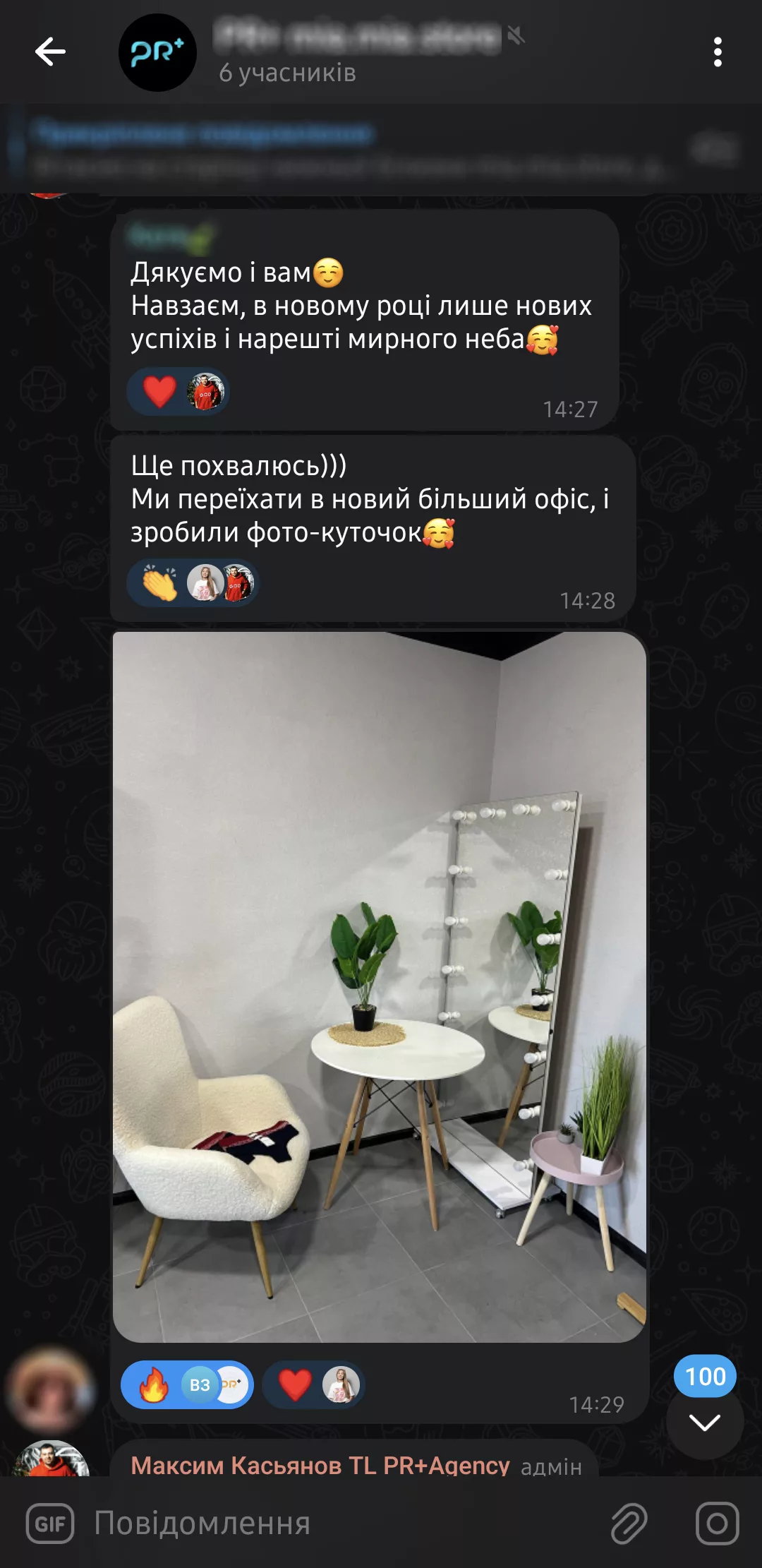This screenshot has width=762, height=1568.
Task: Jump to latest messages with down arrow
Action: tap(704, 1422)
